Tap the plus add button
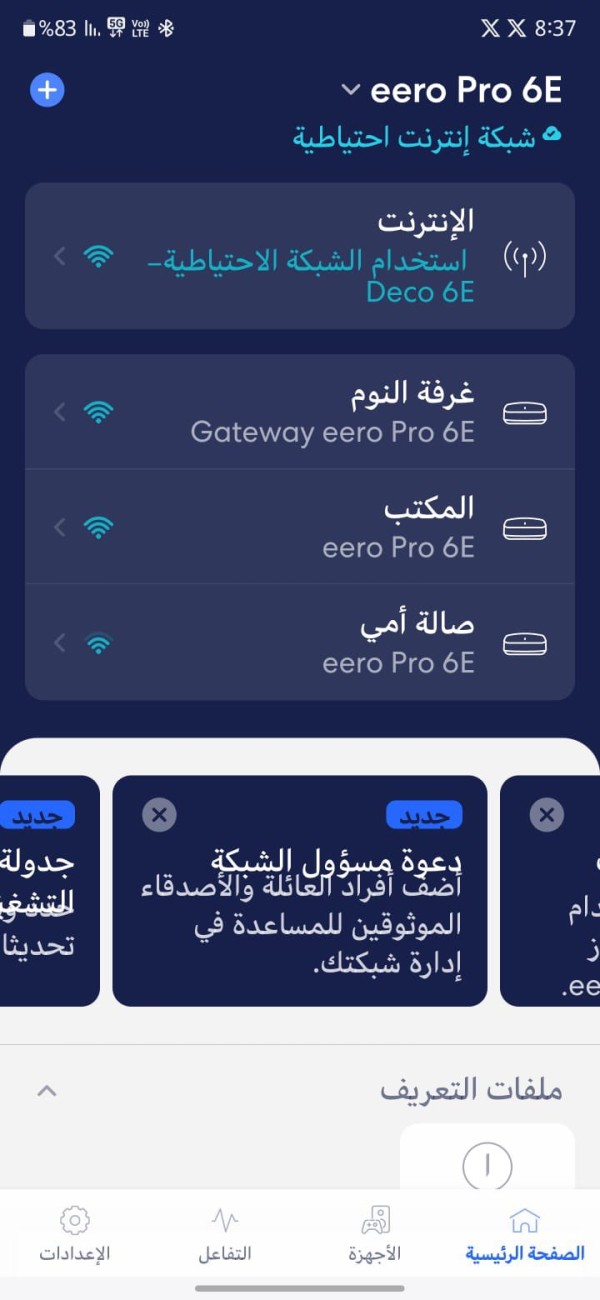 (47, 90)
